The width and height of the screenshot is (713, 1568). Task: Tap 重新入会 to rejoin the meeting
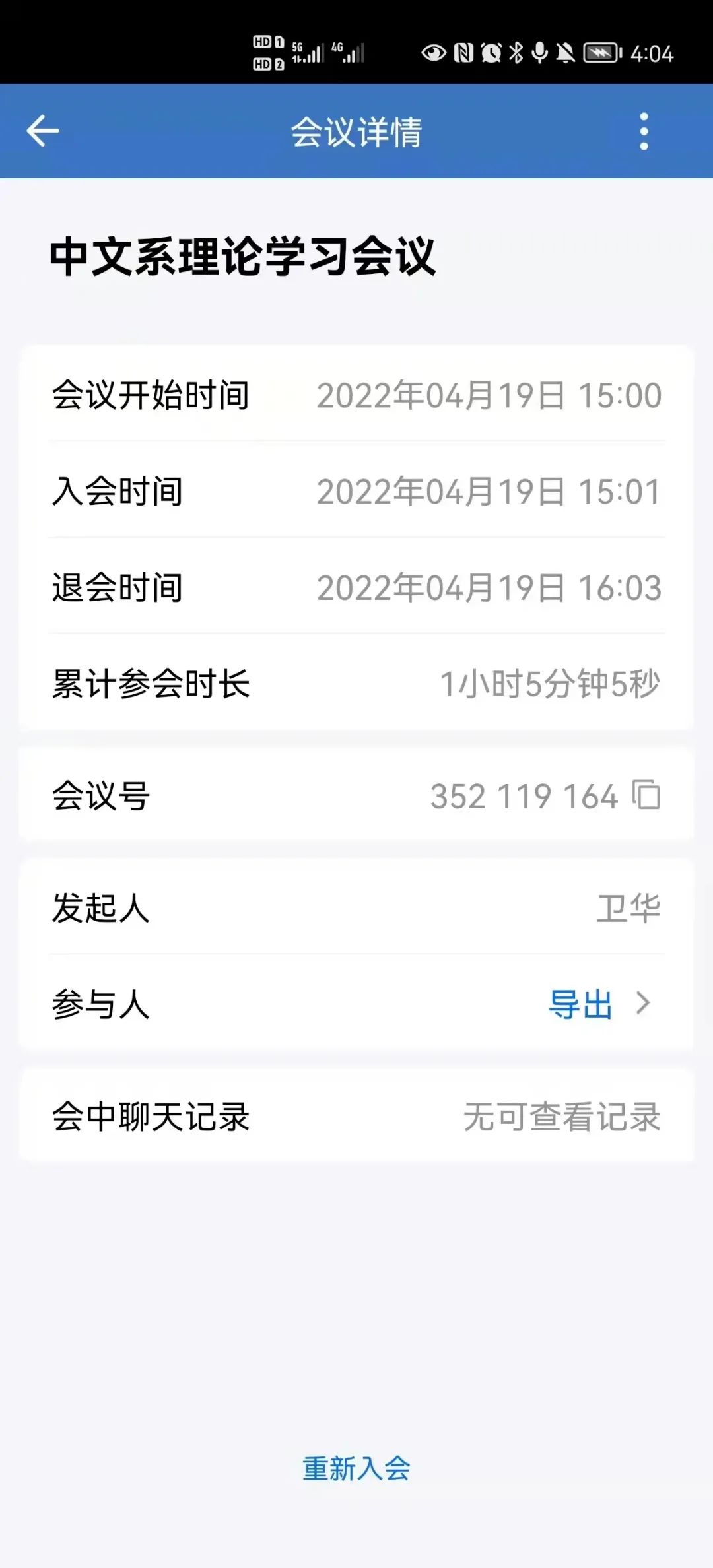(x=356, y=1469)
